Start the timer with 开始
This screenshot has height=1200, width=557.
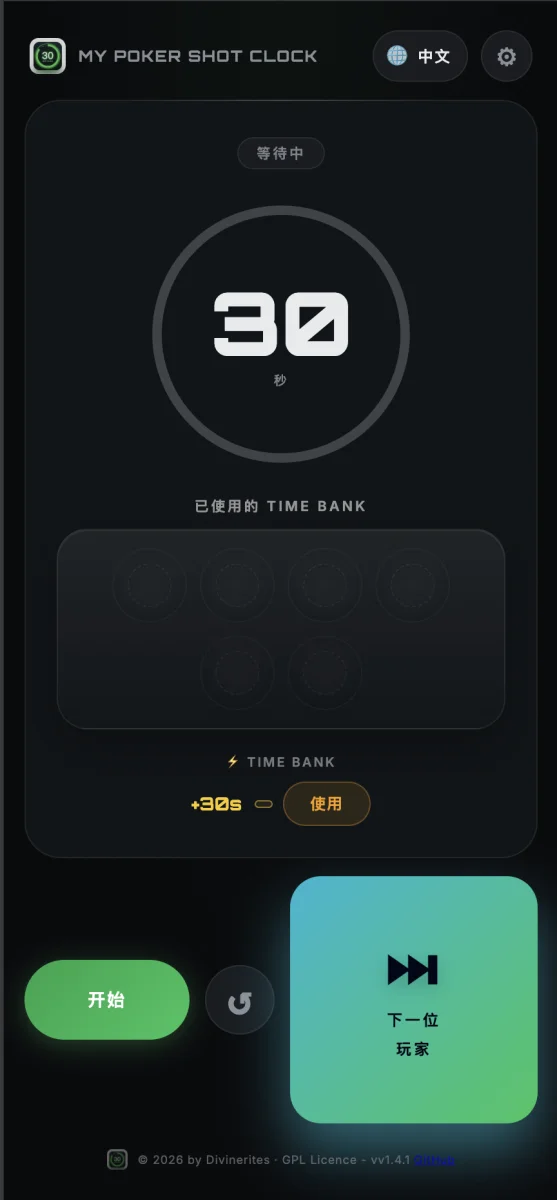[107, 1000]
